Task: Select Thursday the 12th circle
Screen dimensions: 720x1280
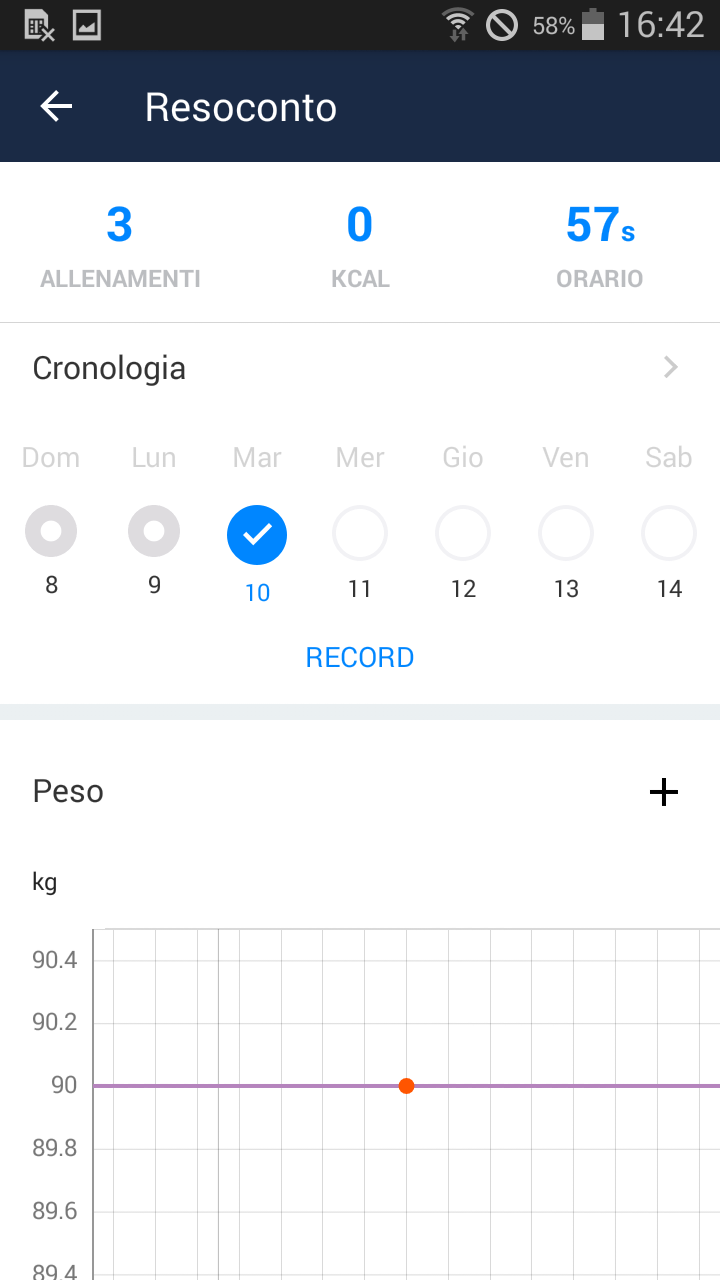Action: [x=463, y=533]
